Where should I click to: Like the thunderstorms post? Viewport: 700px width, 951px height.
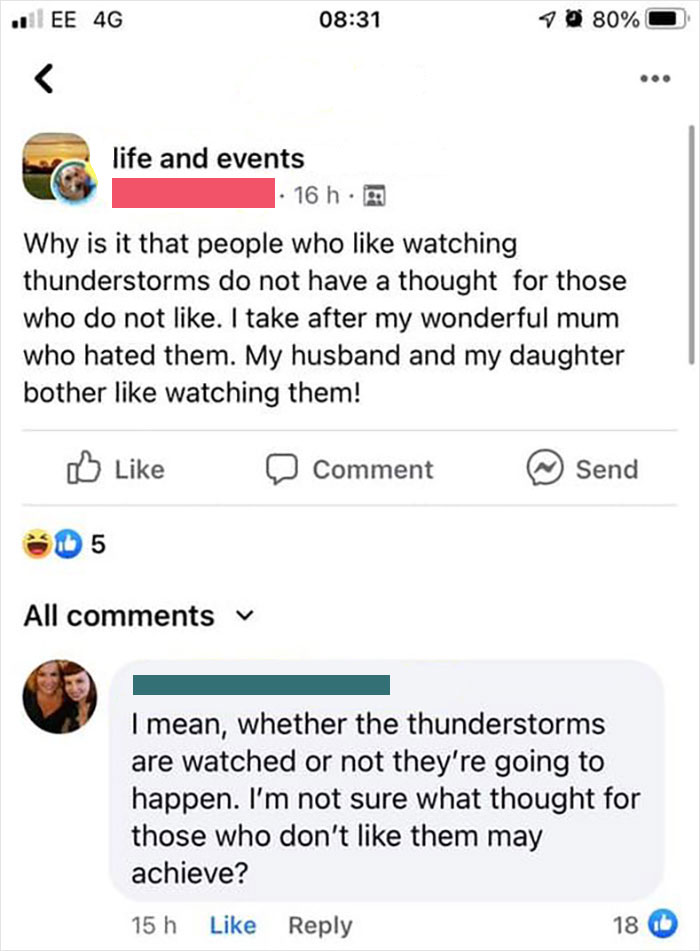pyautogui.click(x=115, y=469)
